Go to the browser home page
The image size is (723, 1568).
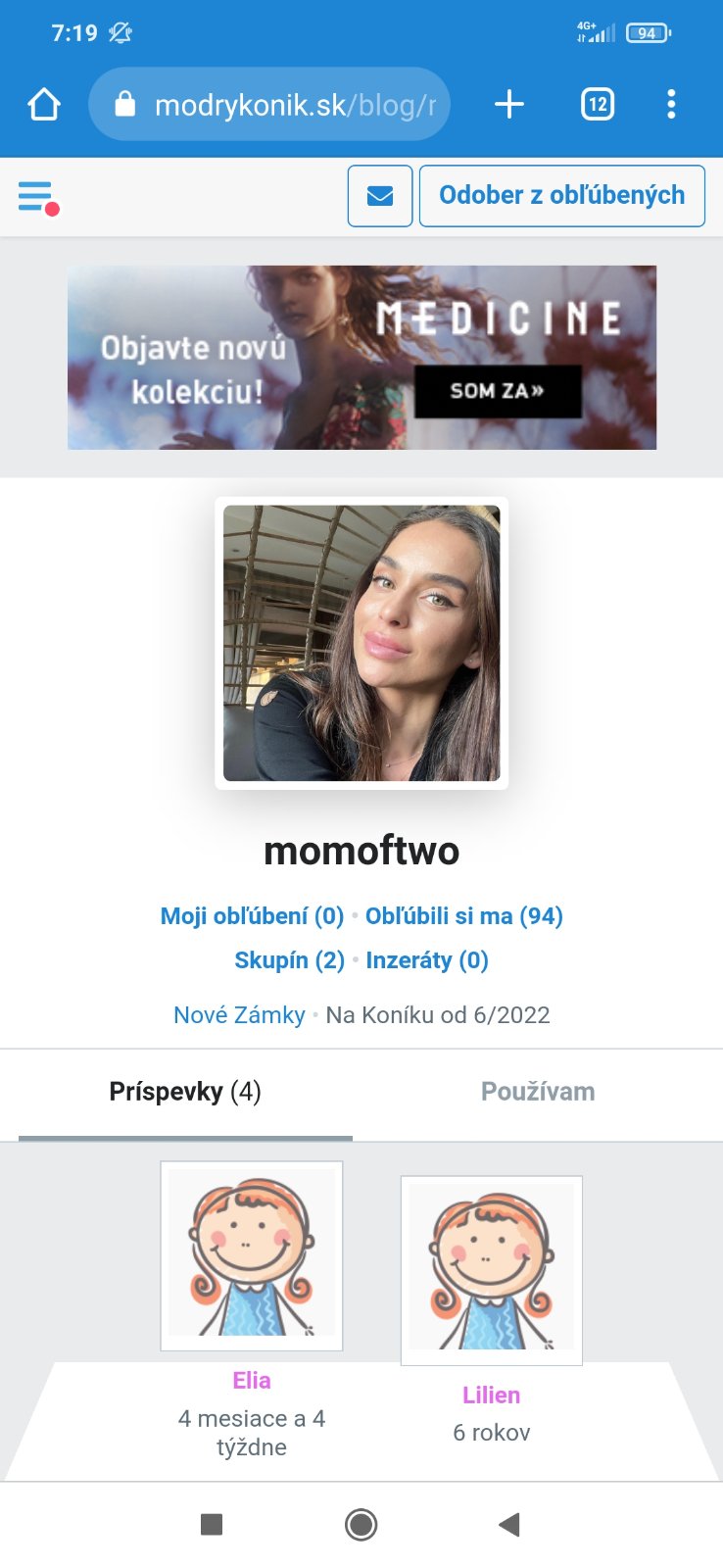44,104
